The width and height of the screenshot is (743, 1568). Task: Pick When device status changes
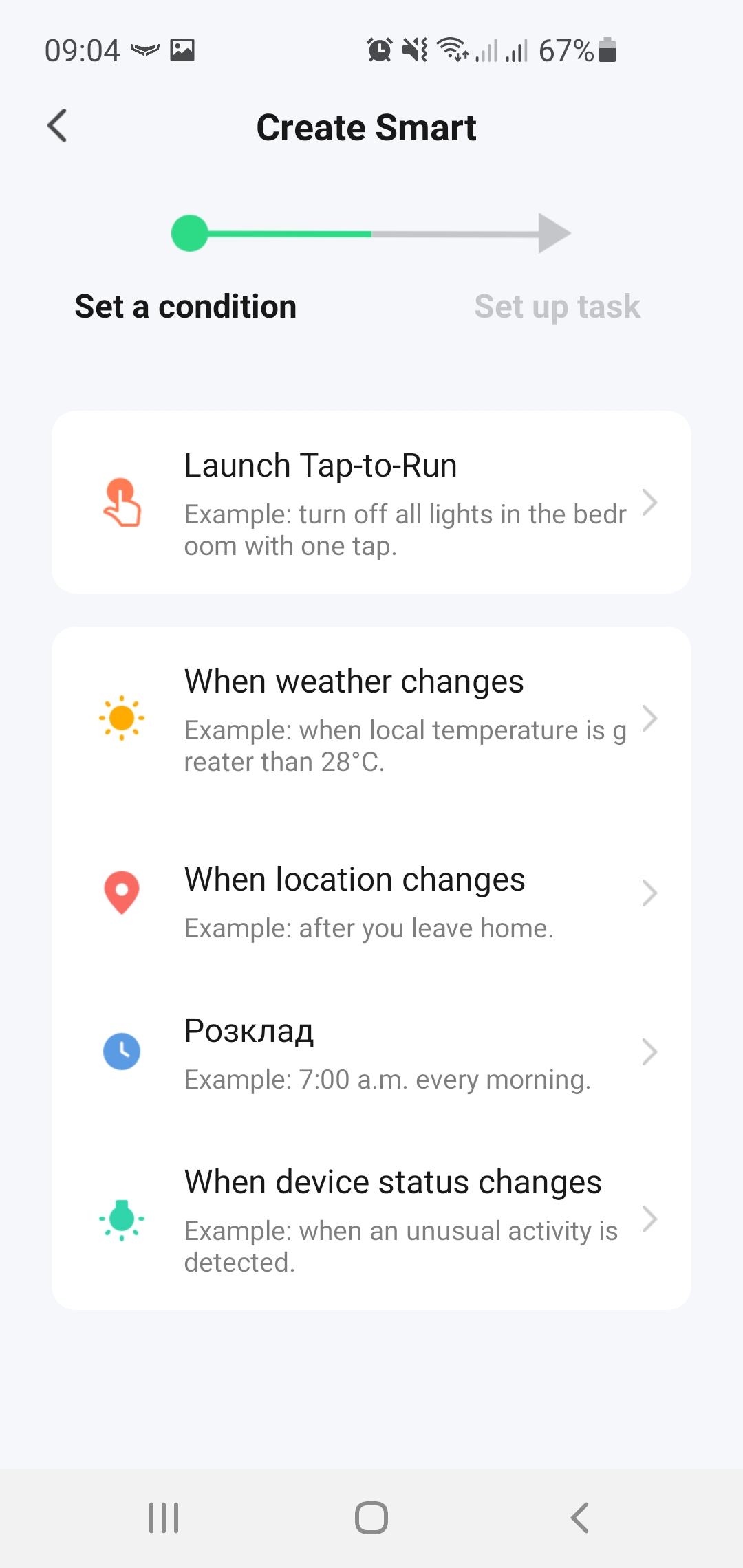[371, 1219]
